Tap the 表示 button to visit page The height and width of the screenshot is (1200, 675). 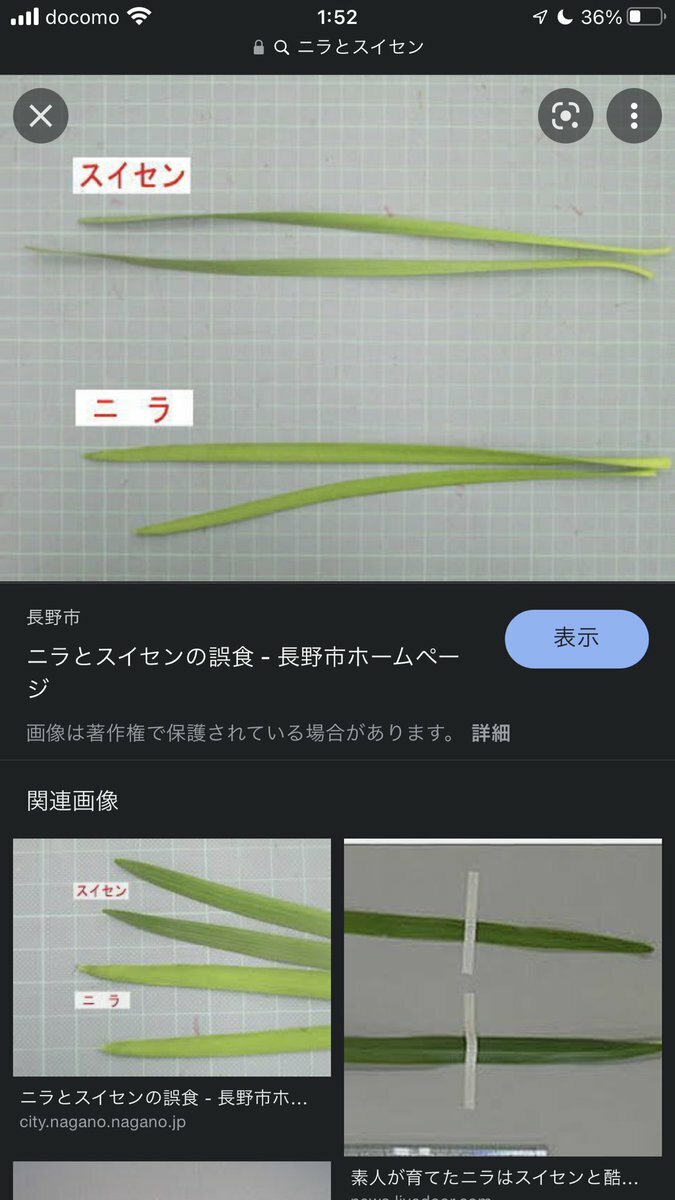(x=576, y=639)
